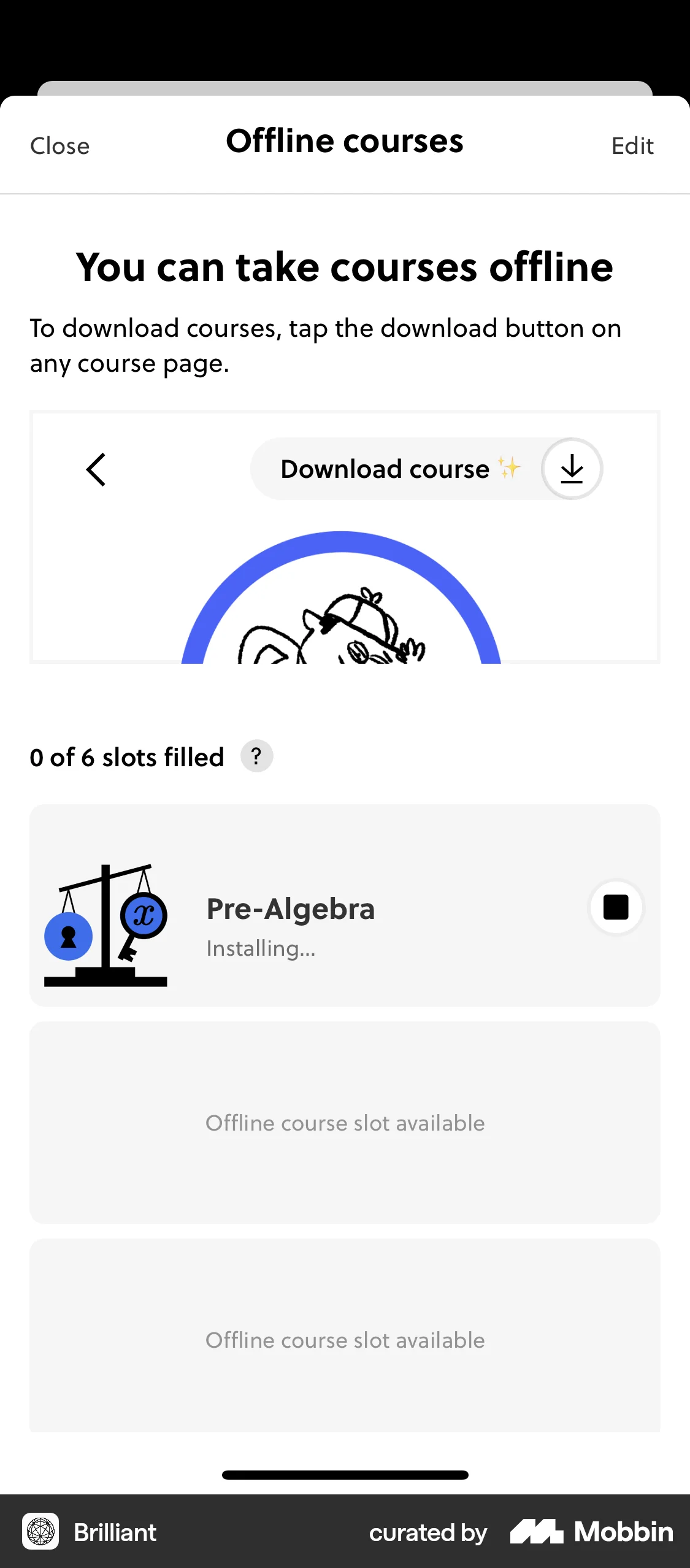690x1568 pixels.
Task: Select the Offline courses header title
Action: click(x=345, y=141)
